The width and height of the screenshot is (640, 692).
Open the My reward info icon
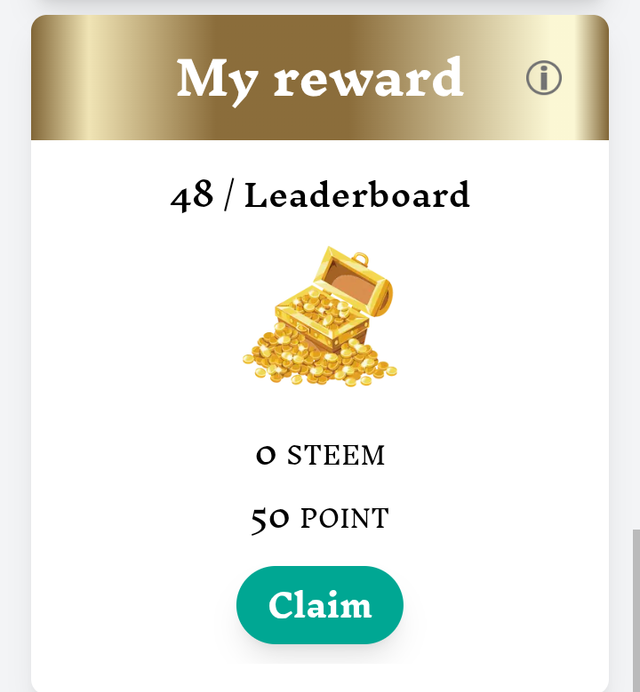544,78
